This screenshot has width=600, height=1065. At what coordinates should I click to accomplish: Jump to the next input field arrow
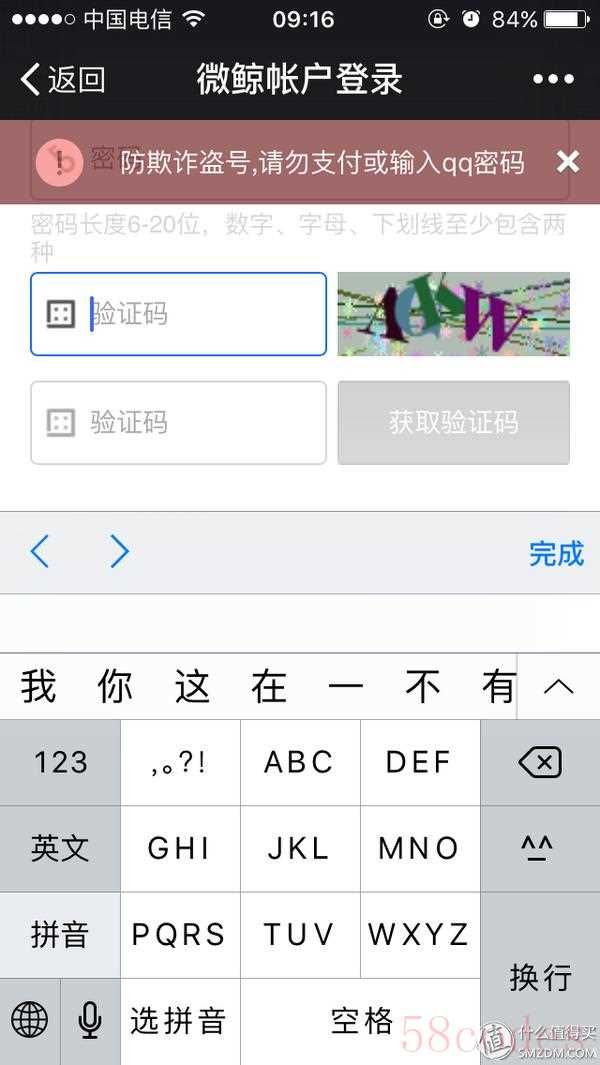tap(119, 551)
